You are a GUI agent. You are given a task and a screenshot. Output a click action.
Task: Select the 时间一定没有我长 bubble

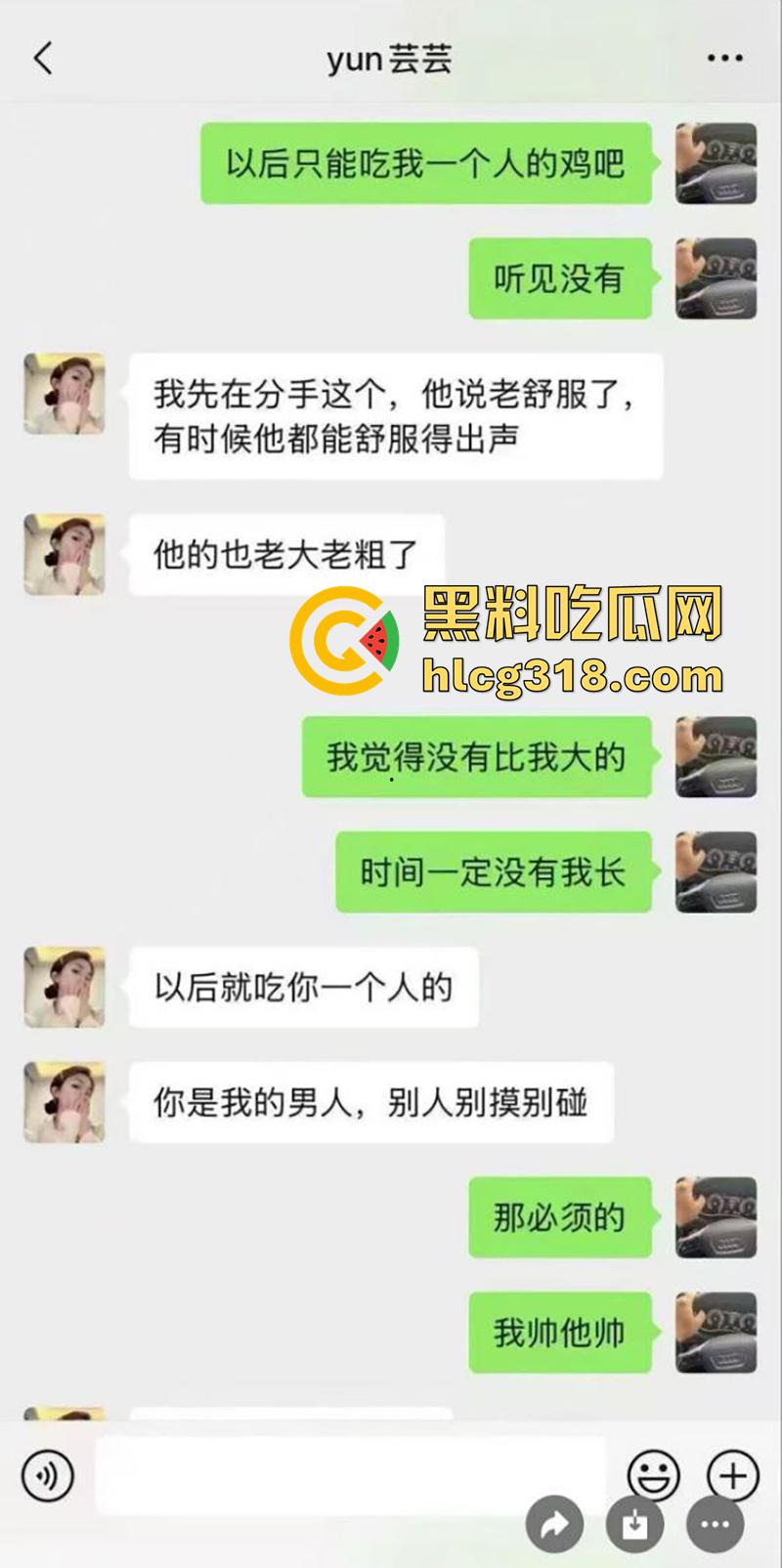pyautogui.click(x=493, y=873)
